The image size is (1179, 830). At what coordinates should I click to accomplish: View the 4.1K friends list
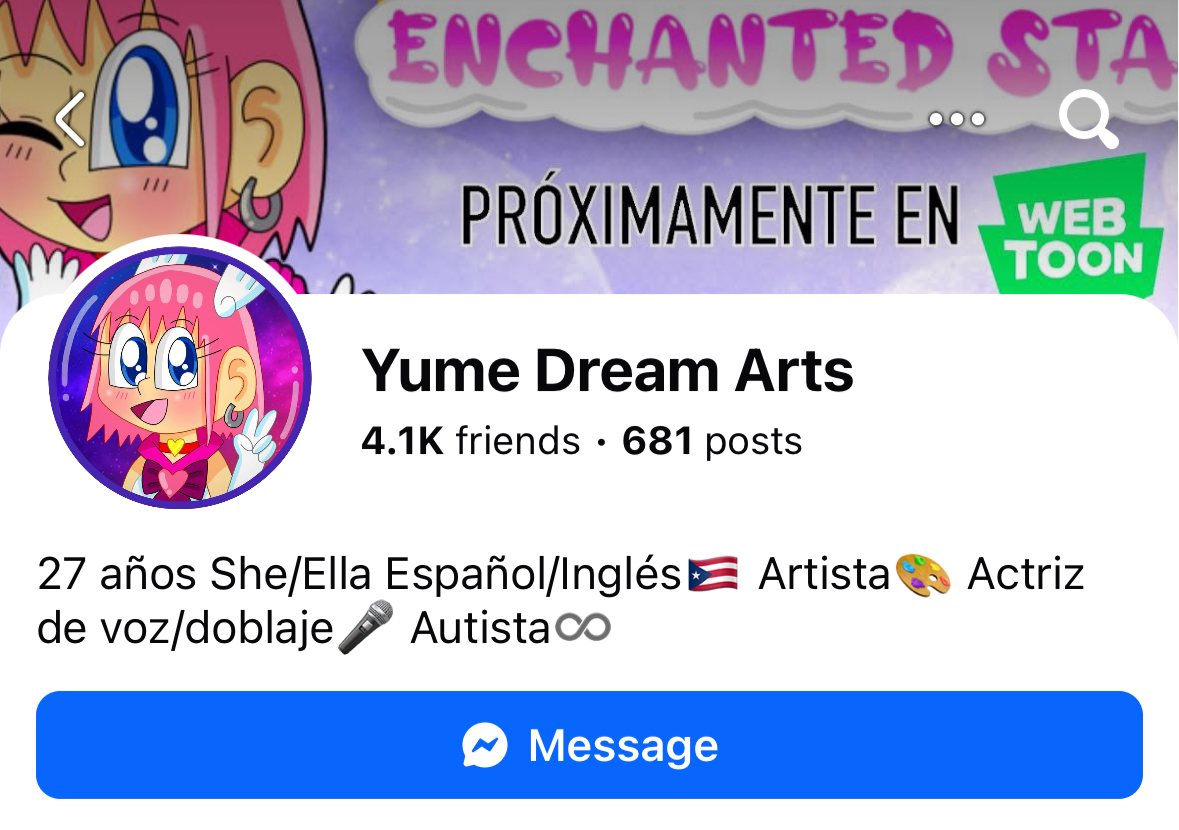[x=470, y=441]
